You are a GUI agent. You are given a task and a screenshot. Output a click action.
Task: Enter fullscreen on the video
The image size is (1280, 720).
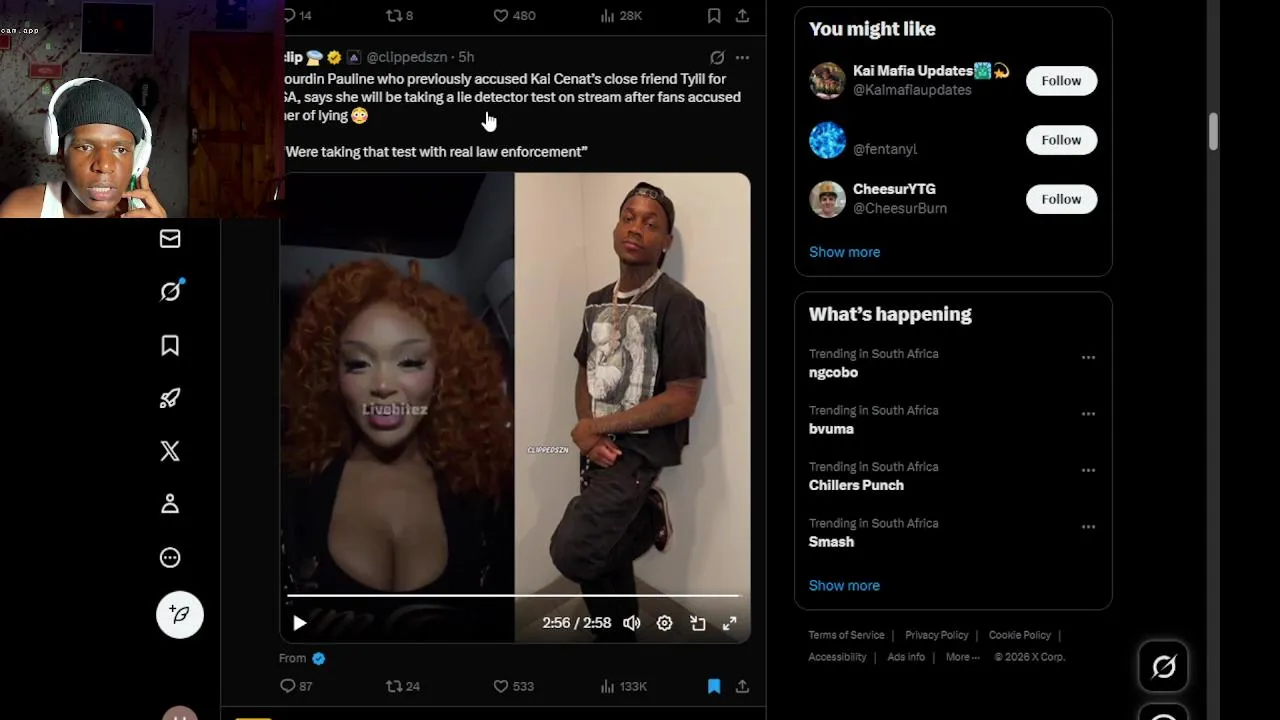(730, 623)
